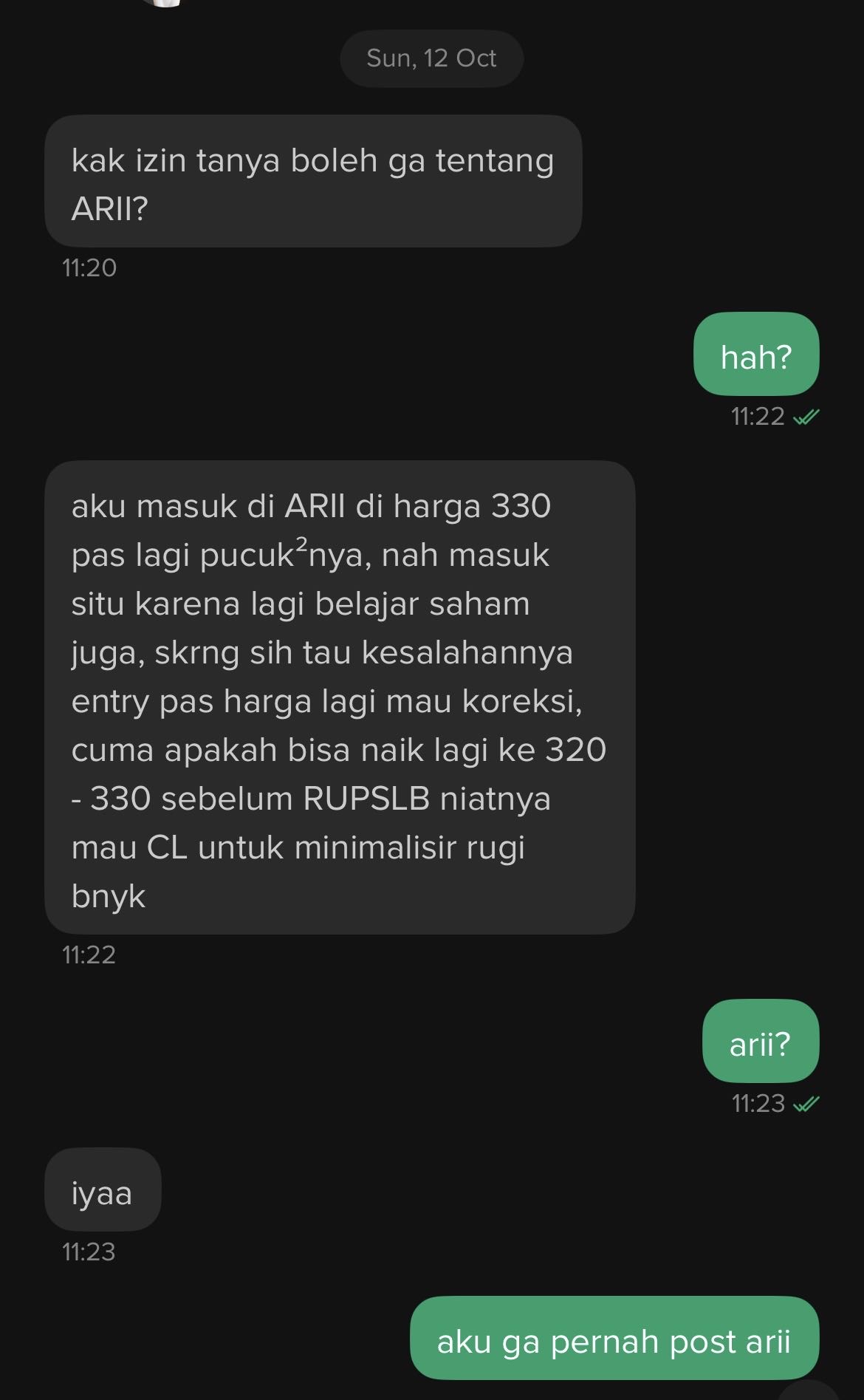Image resolution: width=864 pixels, height=1400 pixels.
Task: Tap the green 'arii?' message bubble
Action: [760, 1042]
